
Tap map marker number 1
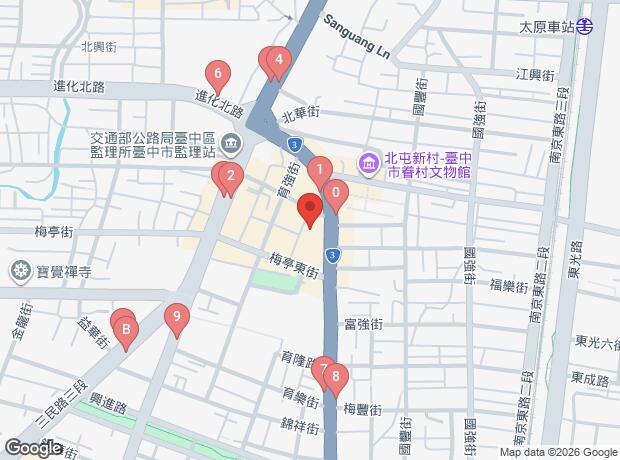click(319, 170)
